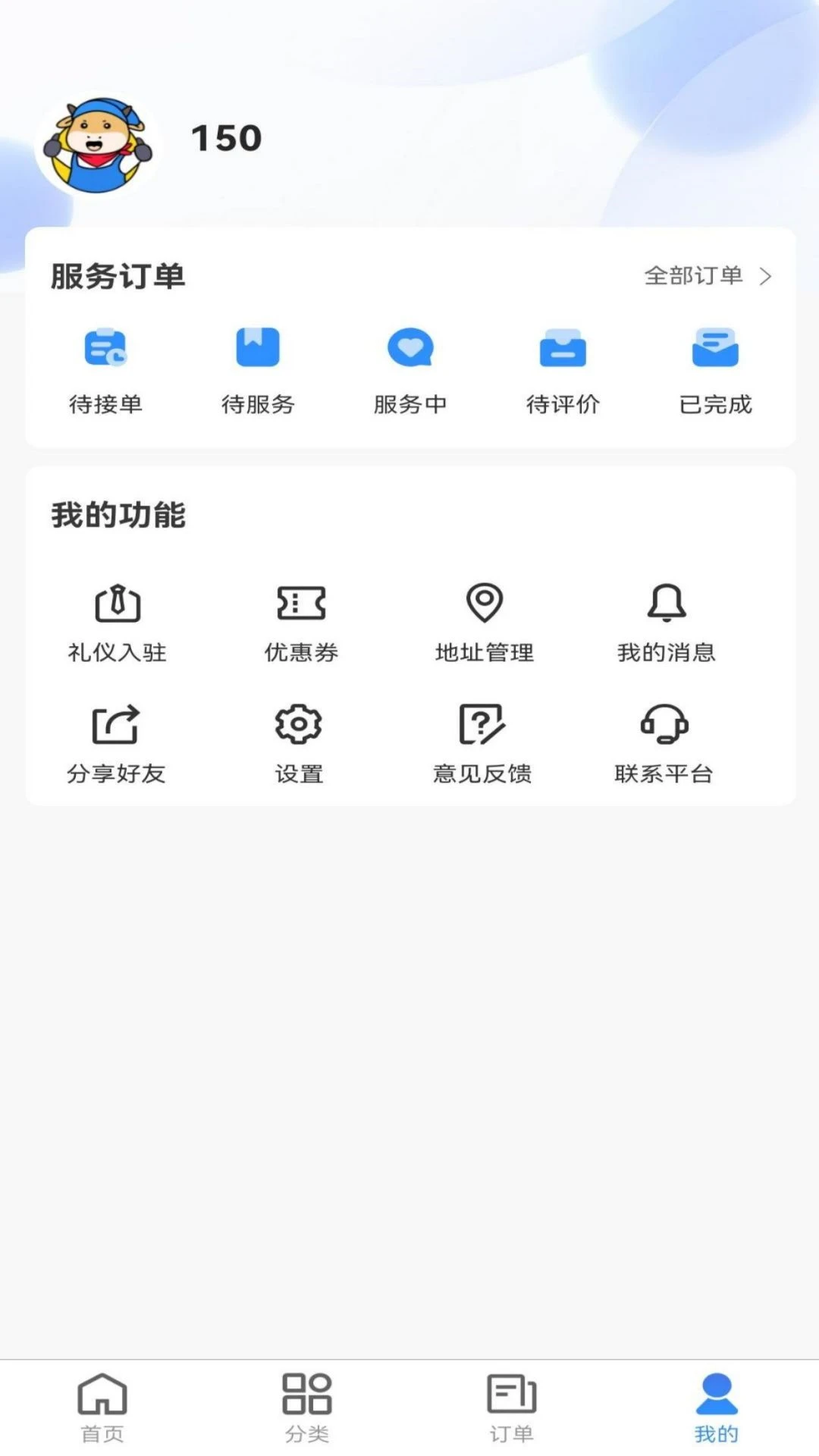Click 联系平台 headset support icon

[x=665, y=726]
